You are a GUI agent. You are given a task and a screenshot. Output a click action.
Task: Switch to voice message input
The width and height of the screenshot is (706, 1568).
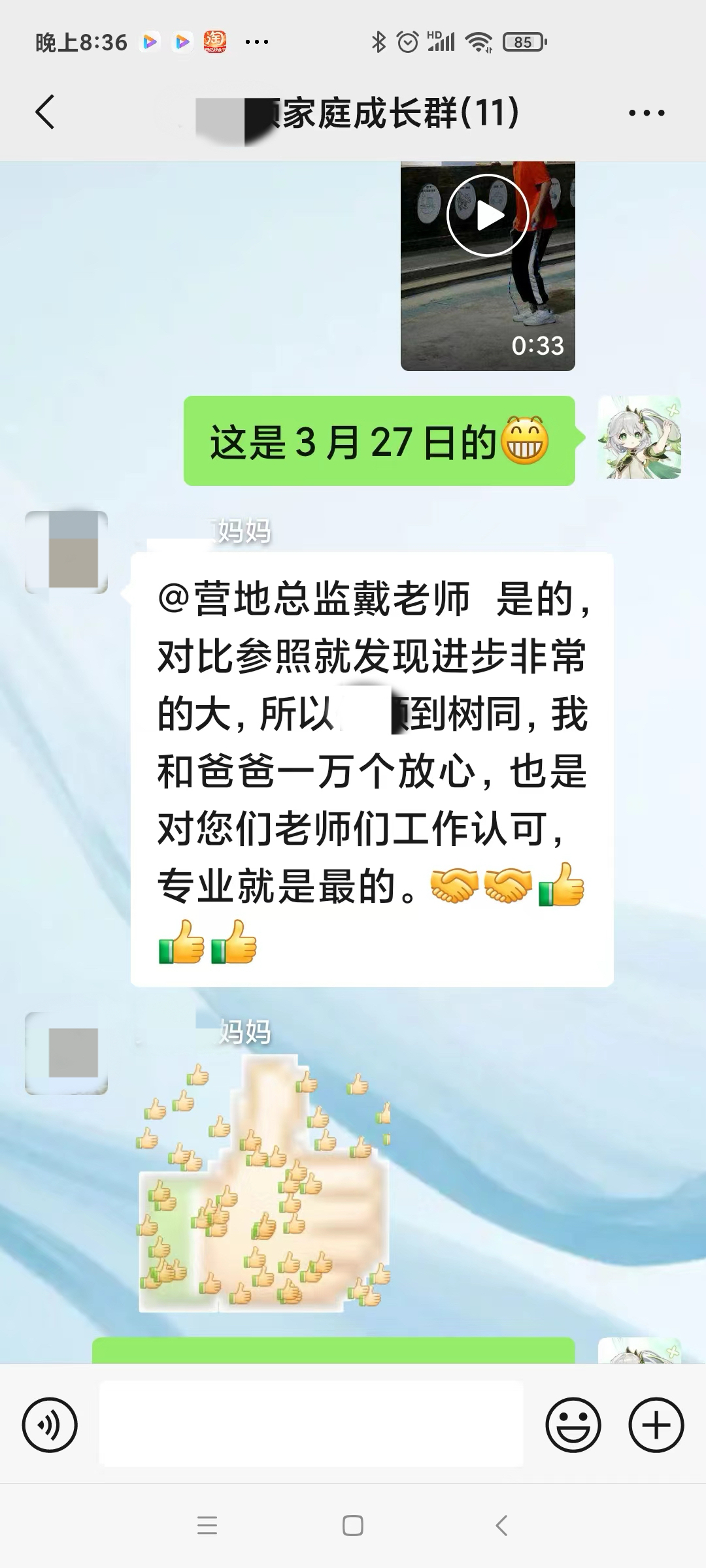(x=50, y=1425)
